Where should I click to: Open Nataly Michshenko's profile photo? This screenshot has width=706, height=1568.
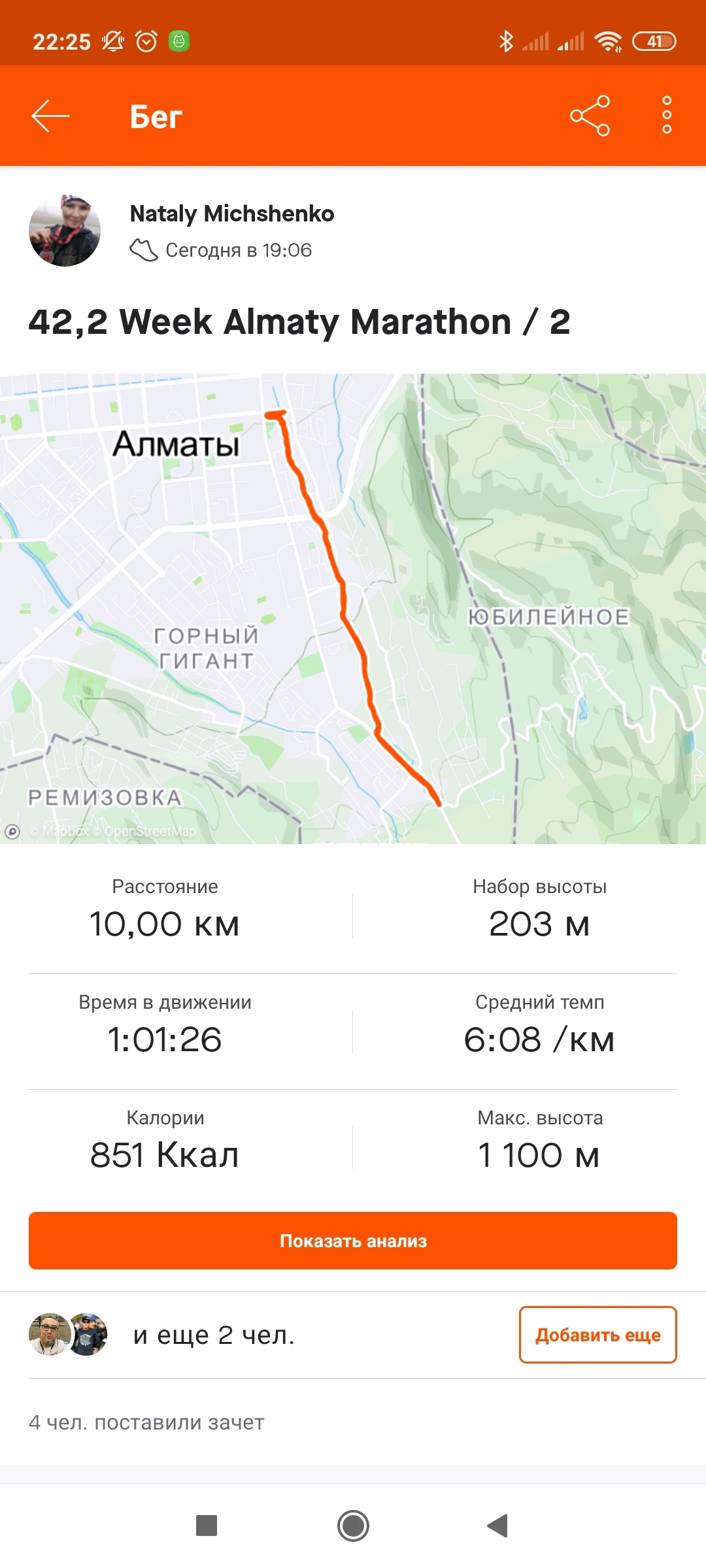click(65, 231)
